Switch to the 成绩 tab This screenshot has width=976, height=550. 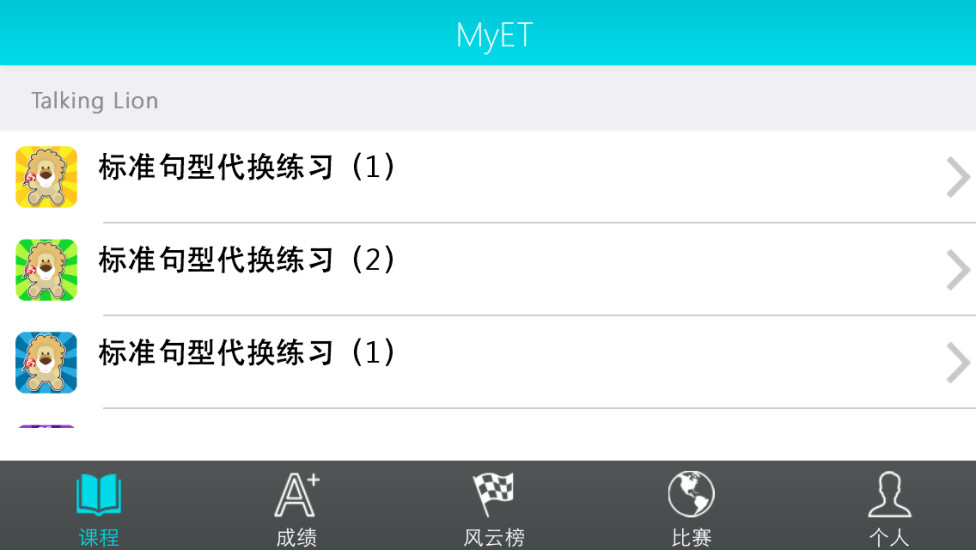click(x=296, y=508)
